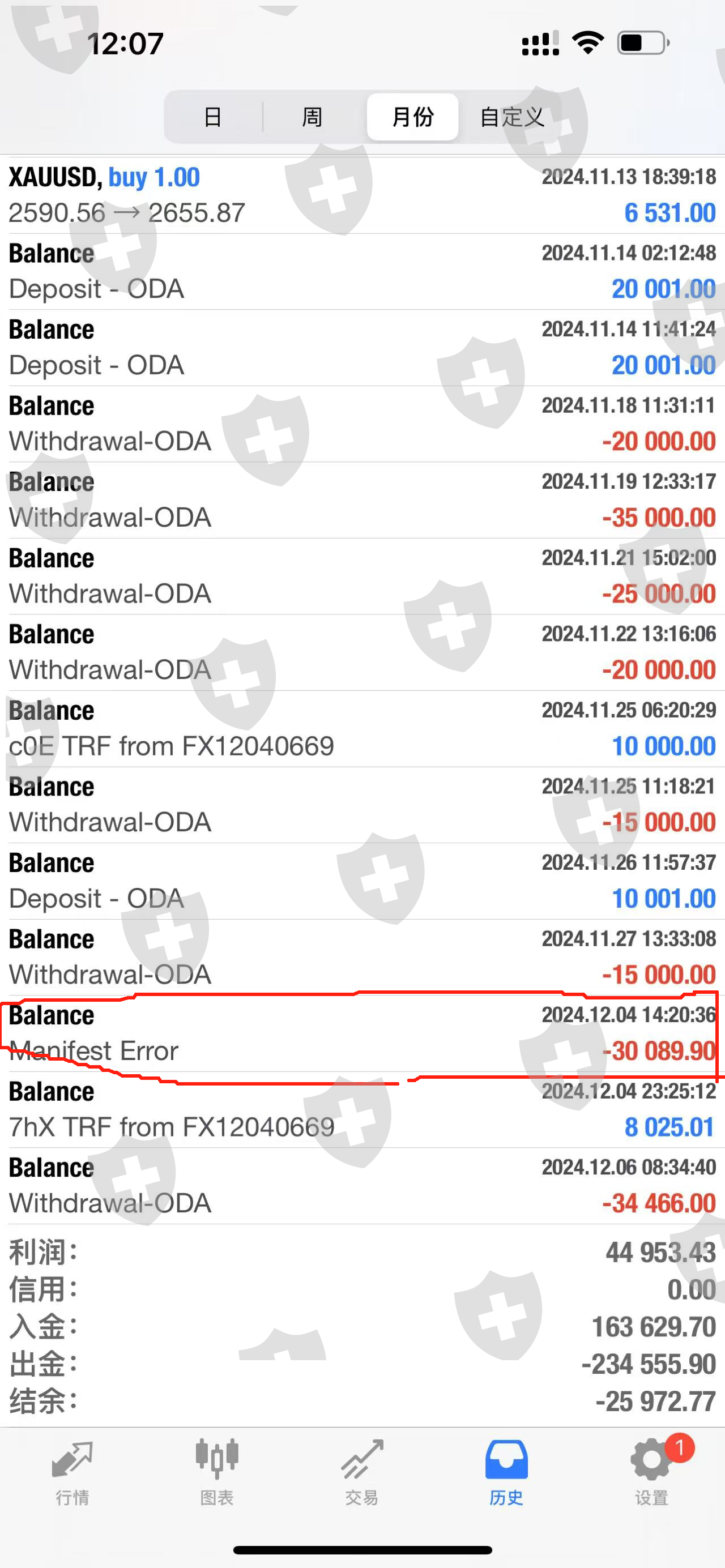Expand the XAUUSD buy 1.00 trade row
Image resolution: width=725 pixels, height=1568 pixels.
pyautogui.click(x=362, y=195)
